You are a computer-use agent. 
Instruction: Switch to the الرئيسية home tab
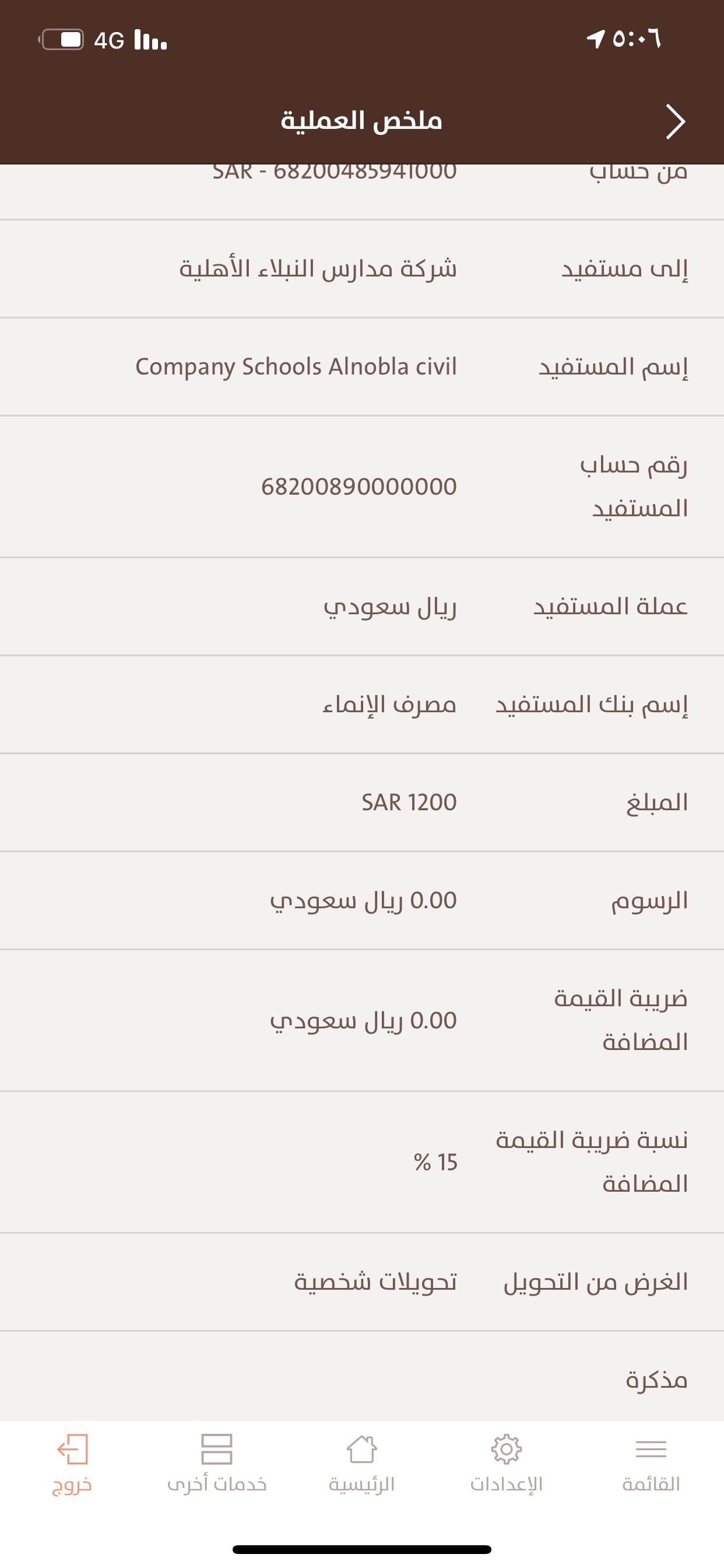361,1464
